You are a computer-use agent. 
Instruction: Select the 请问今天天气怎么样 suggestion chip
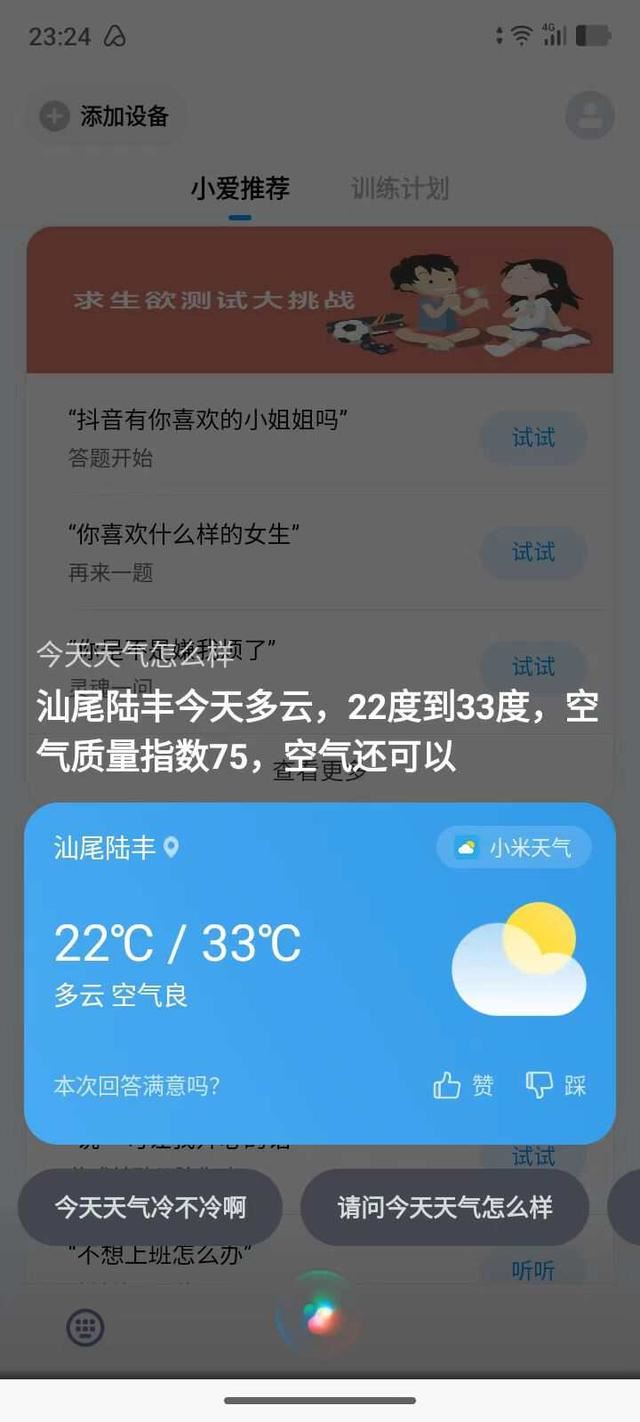pyautogui.click(x=444, y=1207)
